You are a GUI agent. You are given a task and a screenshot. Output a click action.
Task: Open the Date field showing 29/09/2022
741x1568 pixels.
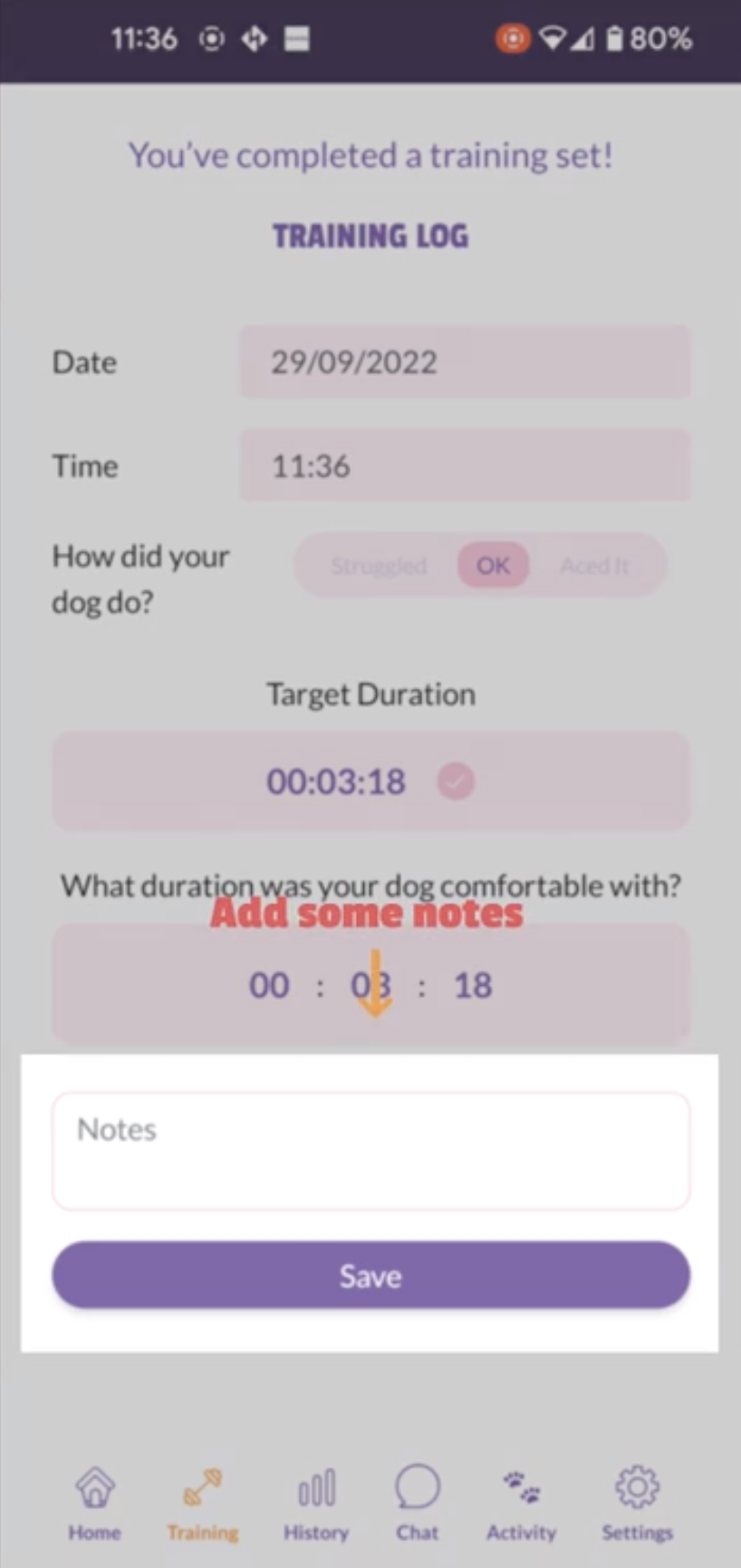[x=464, y=362]
